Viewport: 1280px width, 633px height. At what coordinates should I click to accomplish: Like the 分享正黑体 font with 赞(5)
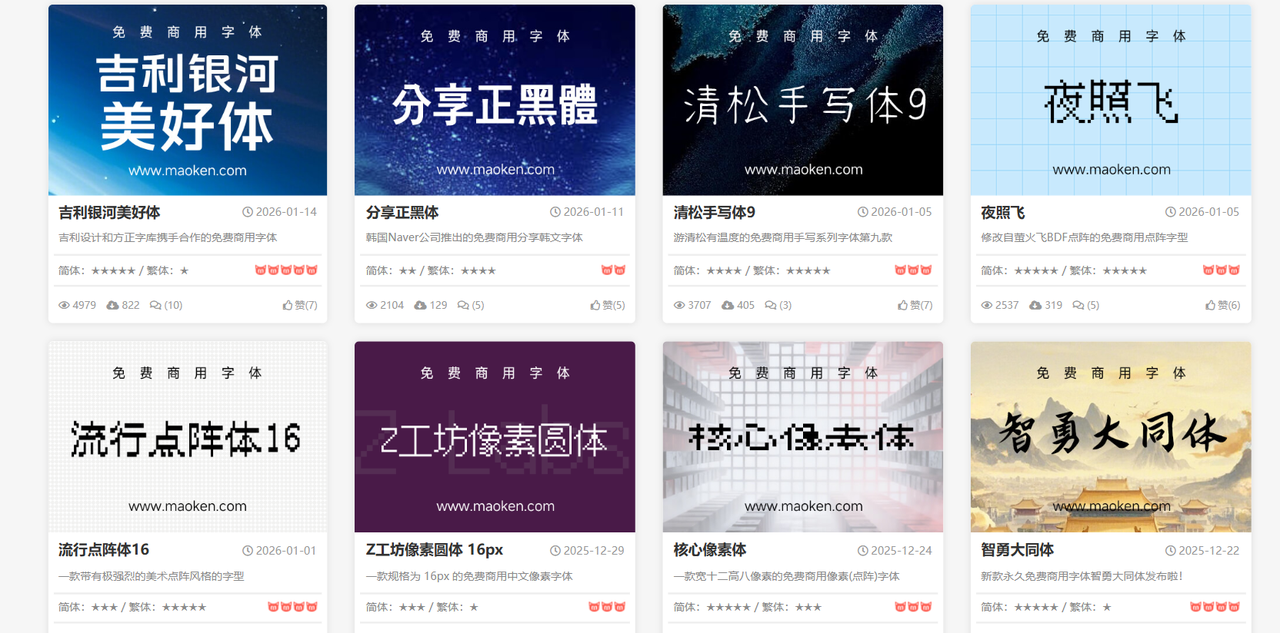(x=607, y=305)
